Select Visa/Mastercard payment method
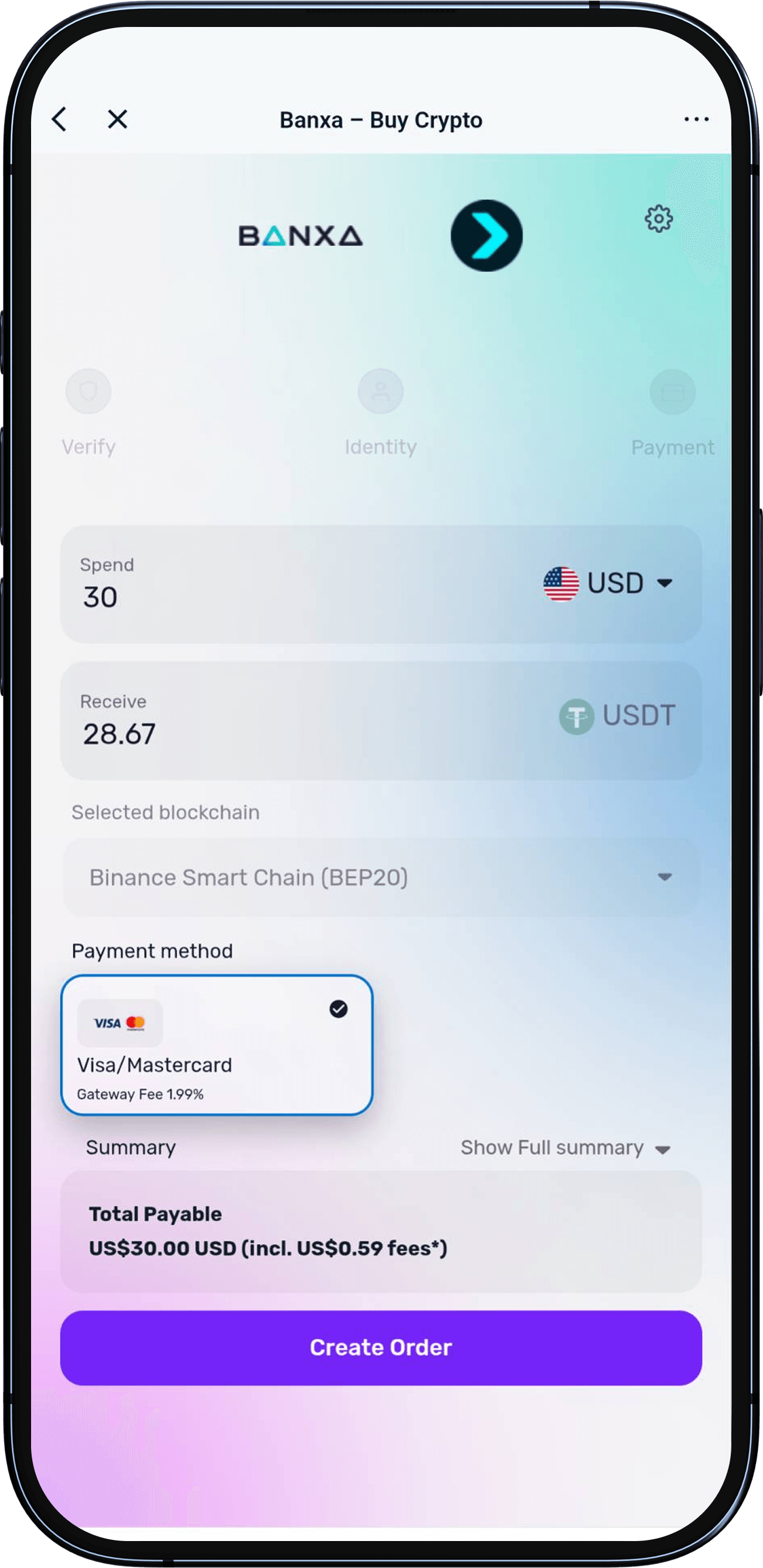Screen dimensions: 763x1568 [x=216, y=1045]
